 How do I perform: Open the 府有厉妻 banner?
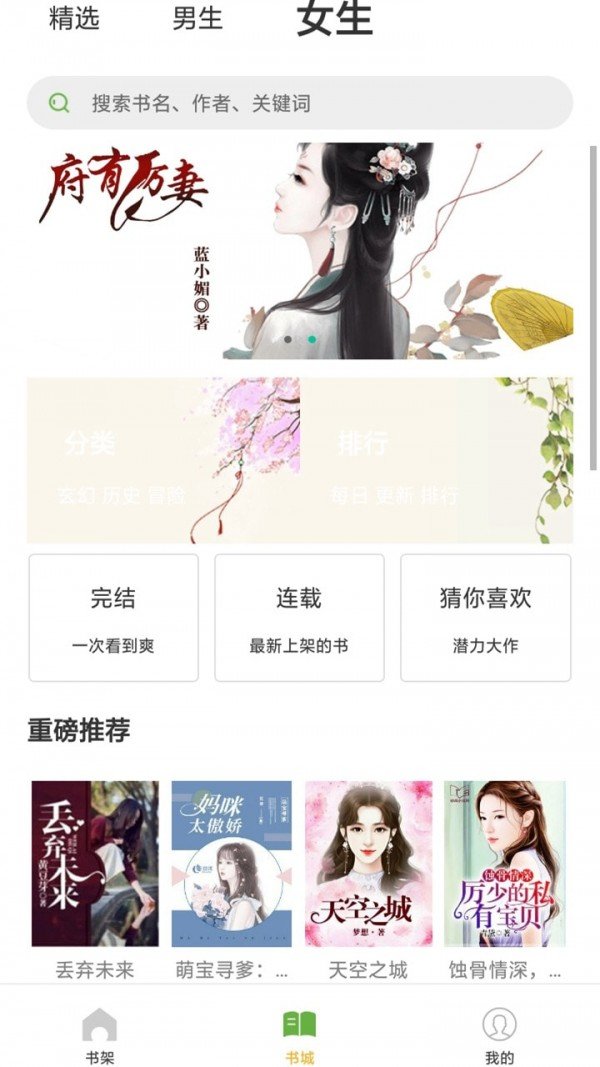pyautogui.click(x=299, y=250)
